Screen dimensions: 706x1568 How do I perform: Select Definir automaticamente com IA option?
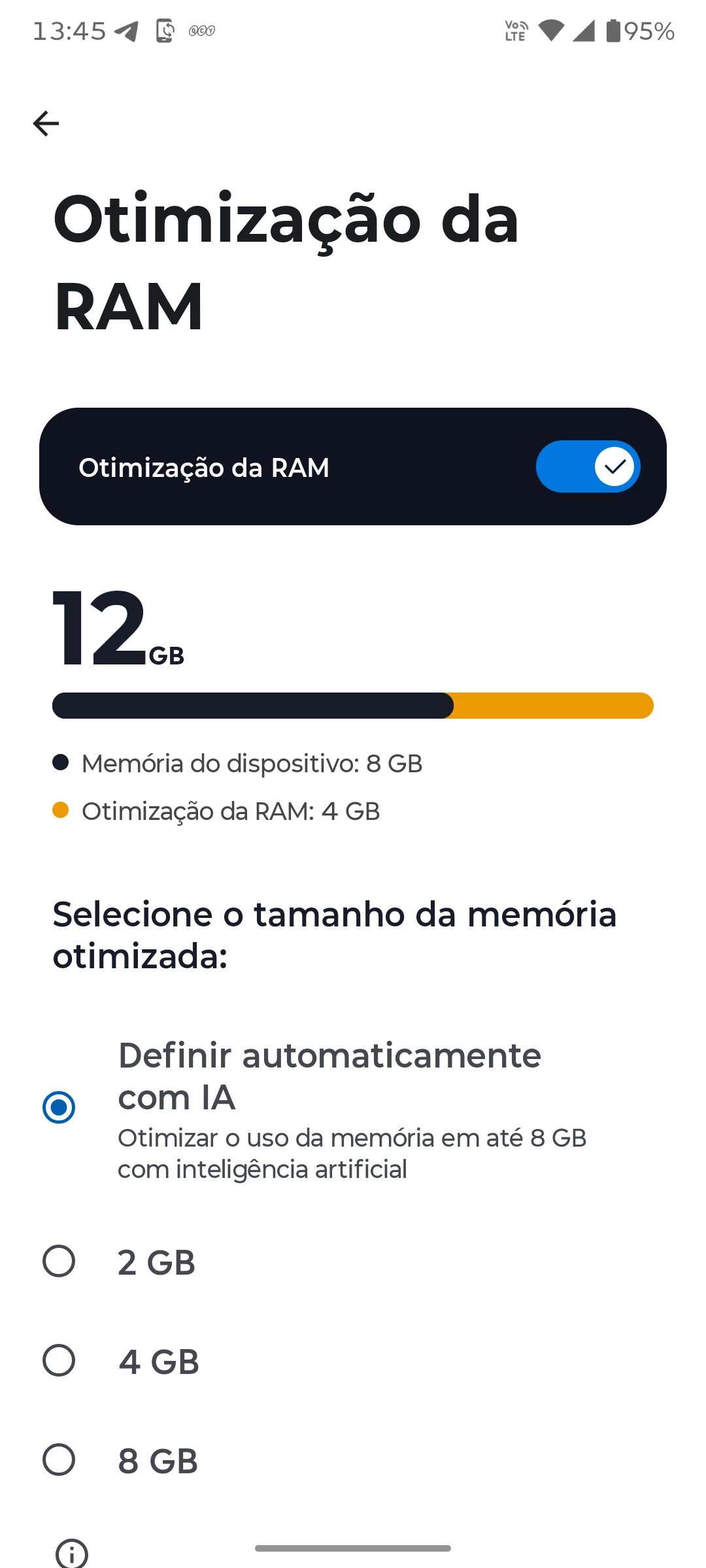59,1107
